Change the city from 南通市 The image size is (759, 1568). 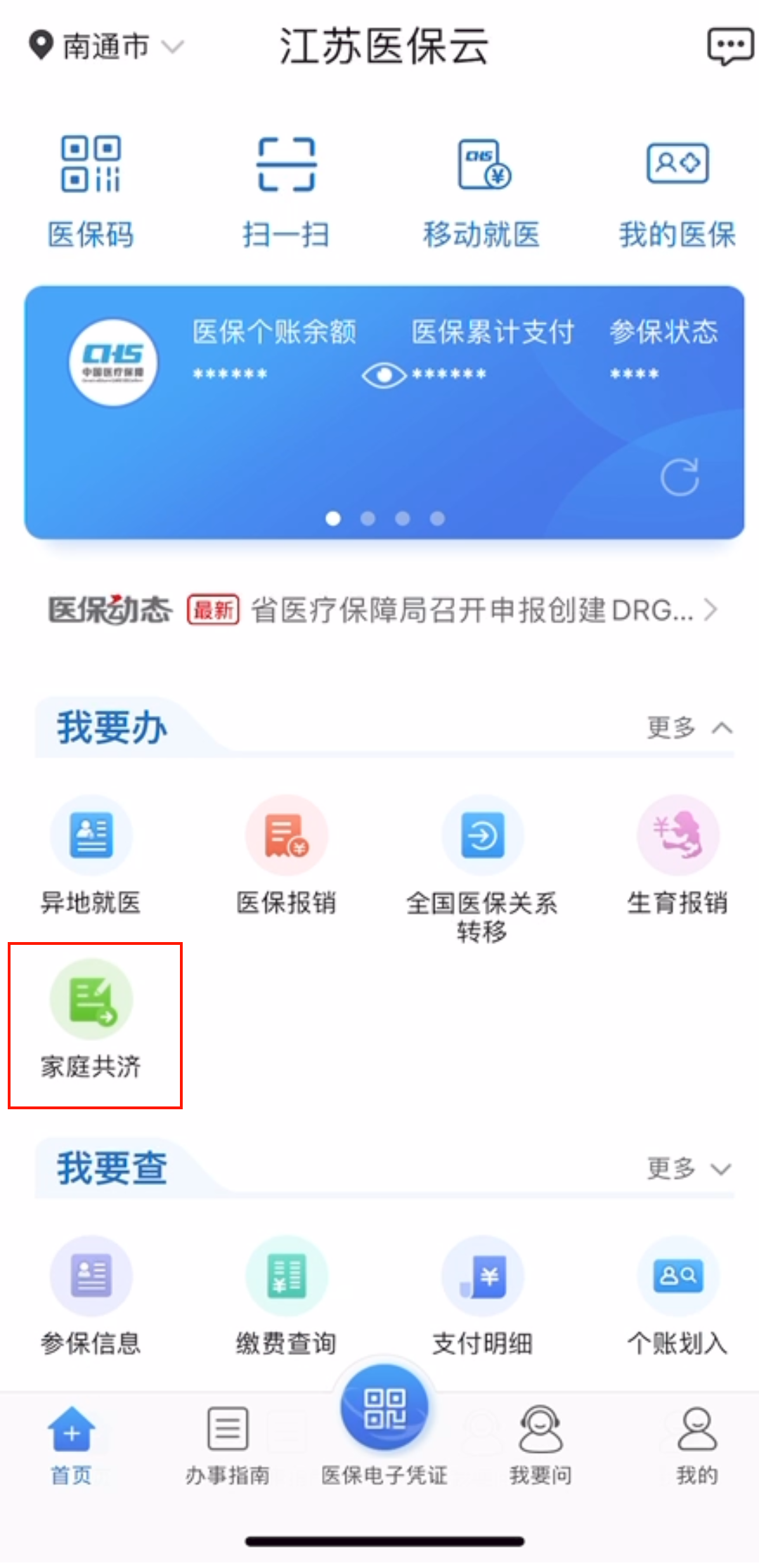pos(106,46)
